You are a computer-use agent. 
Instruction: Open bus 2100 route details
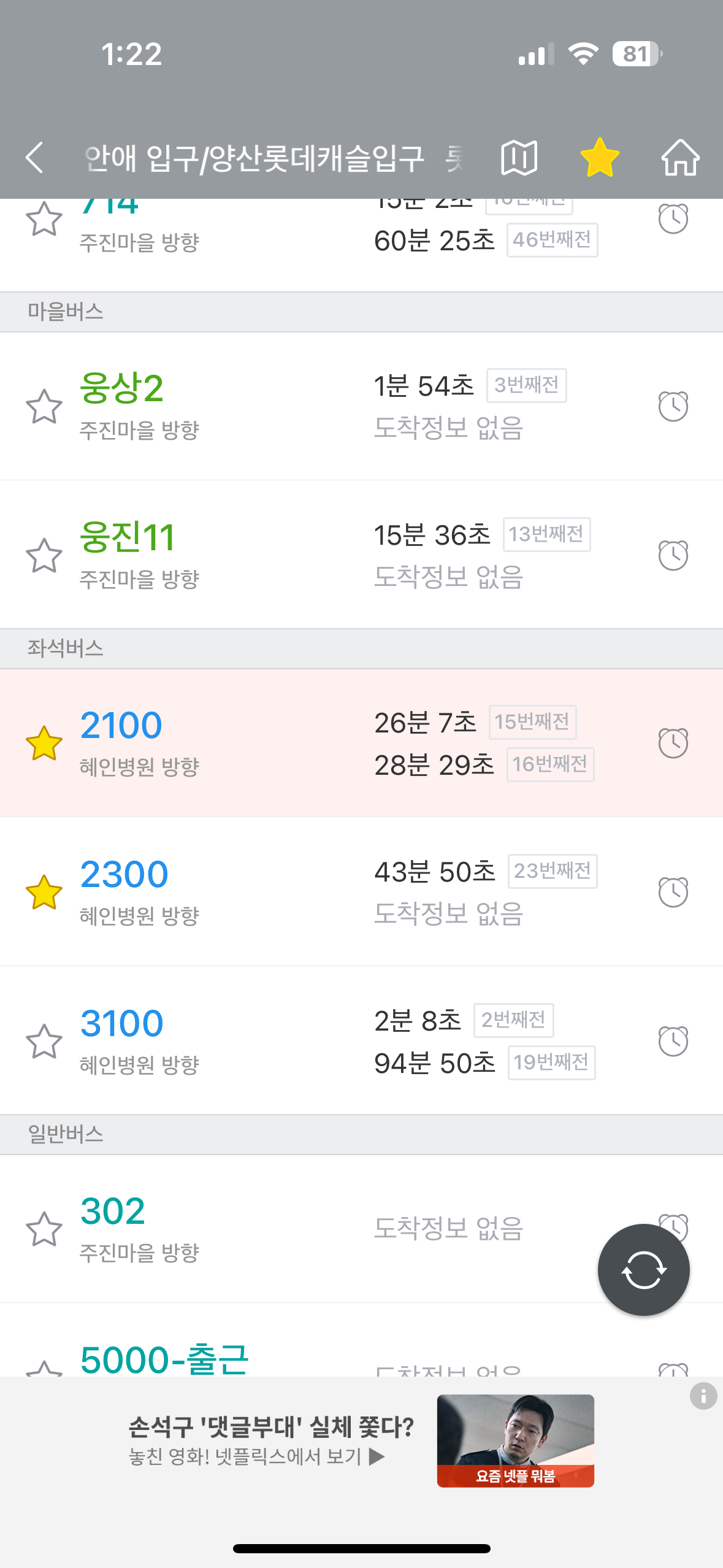[x=361, y=743]
